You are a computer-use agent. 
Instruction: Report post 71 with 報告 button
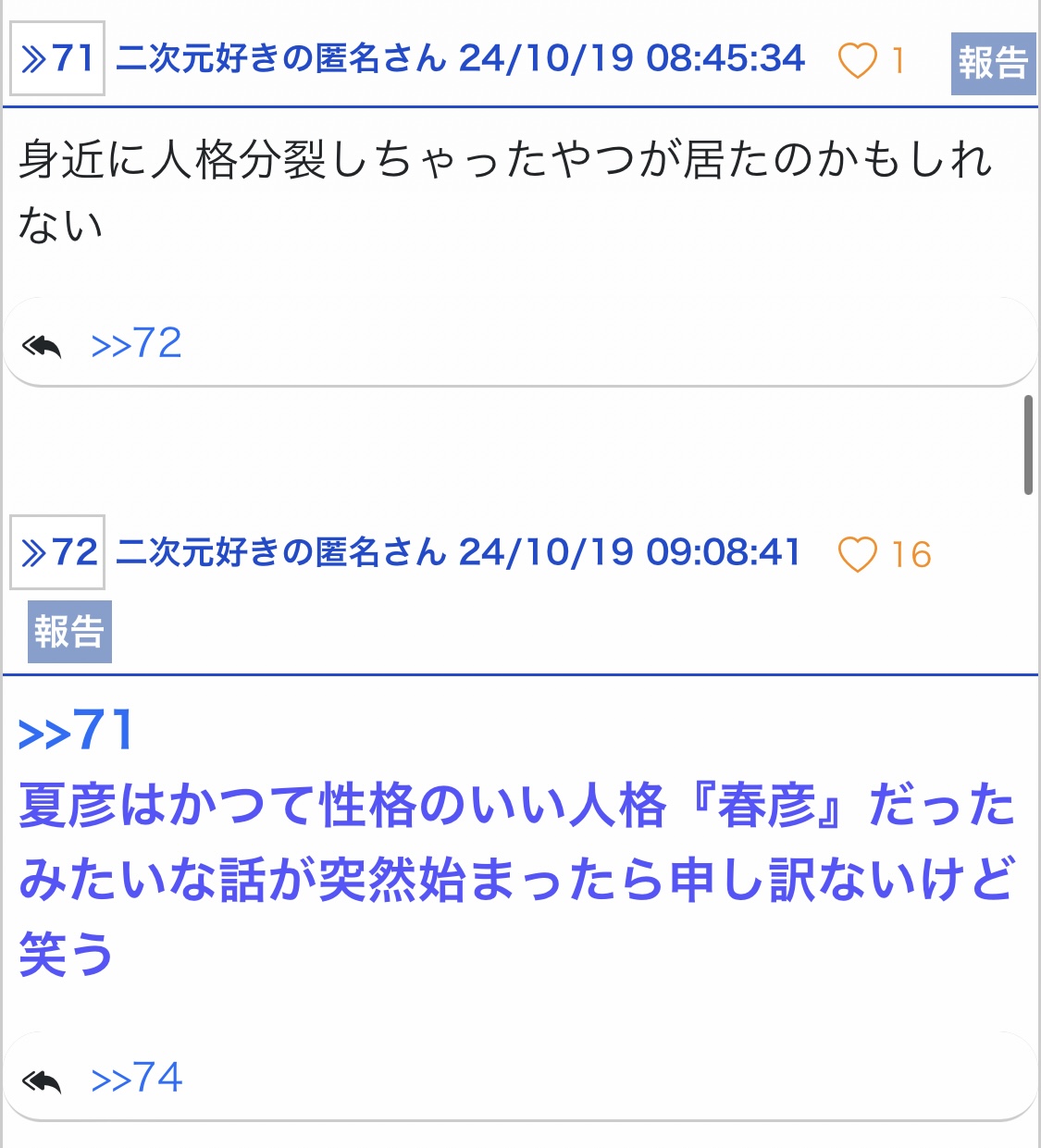pyautogui.click(x=993, y=64)
